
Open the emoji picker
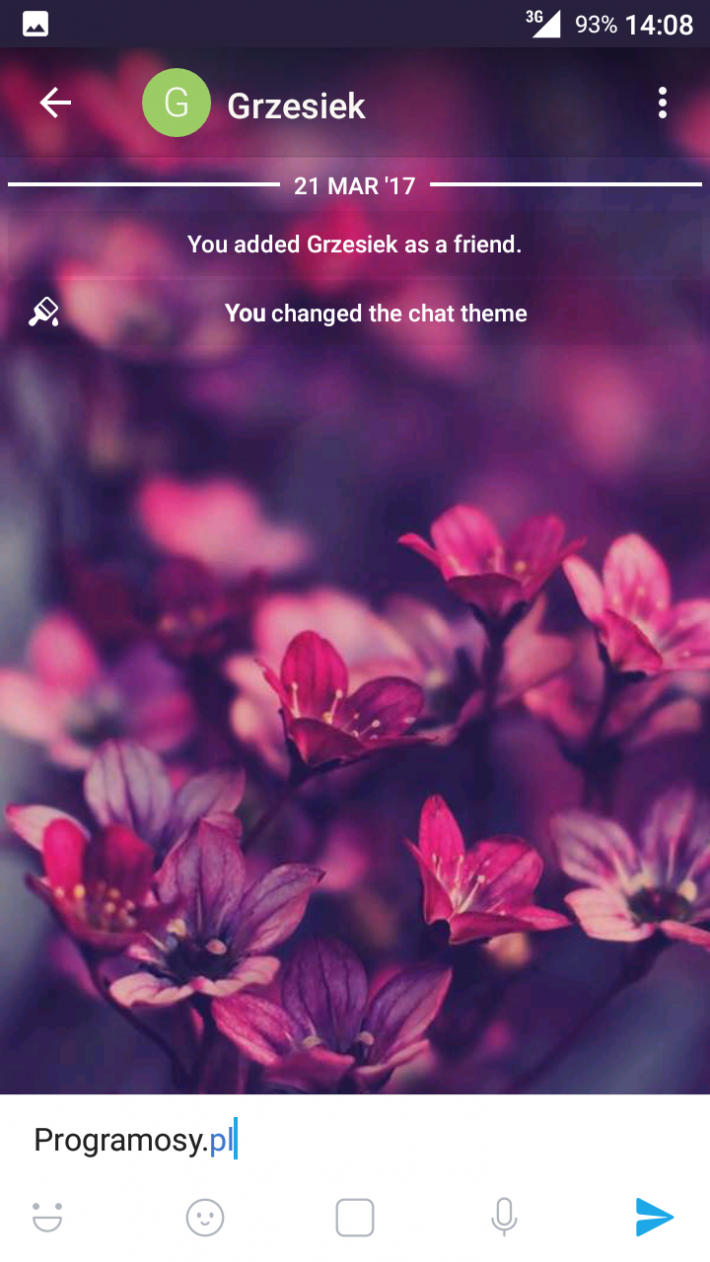[x=205, y=1217]
